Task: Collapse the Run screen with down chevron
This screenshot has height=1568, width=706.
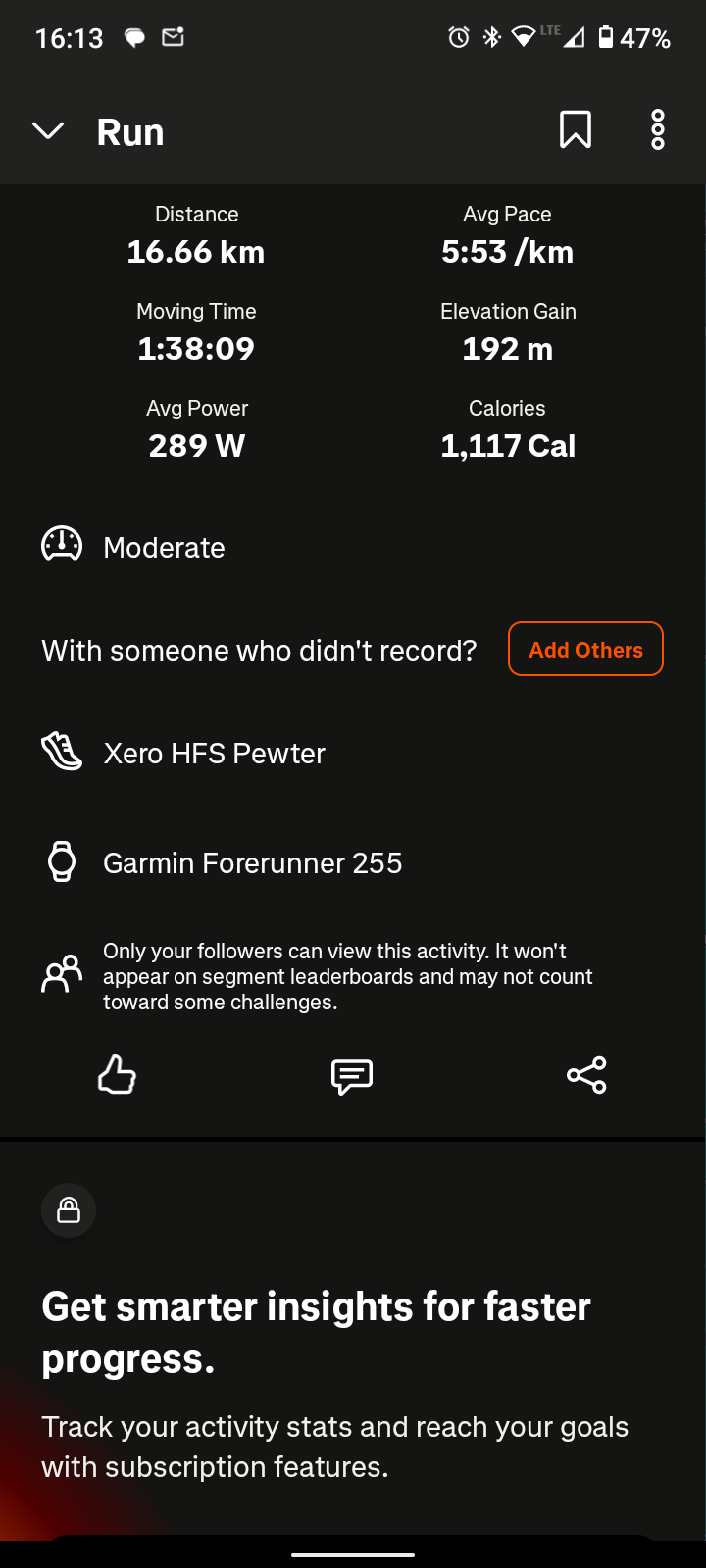Action: pos(48,130)
